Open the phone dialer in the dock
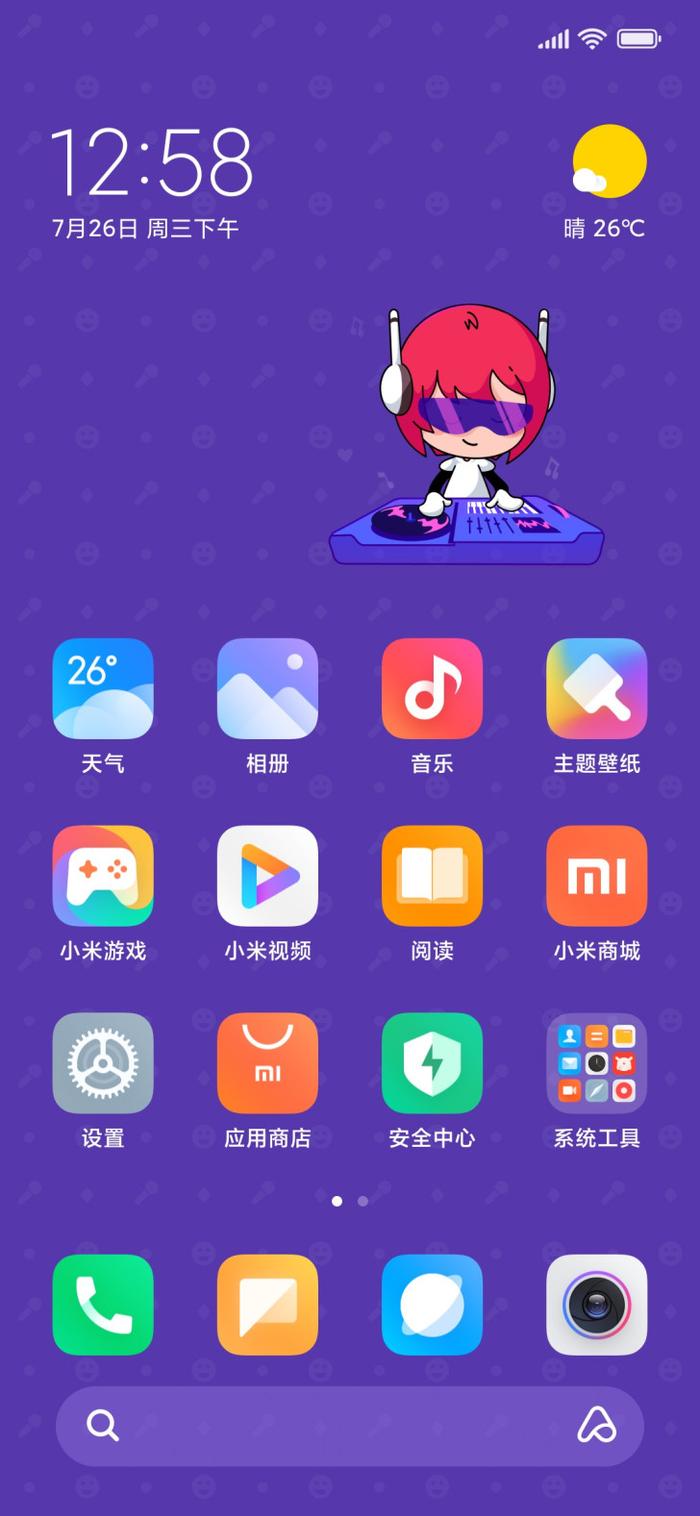The image size is (700, 1516). point(103,1304)
